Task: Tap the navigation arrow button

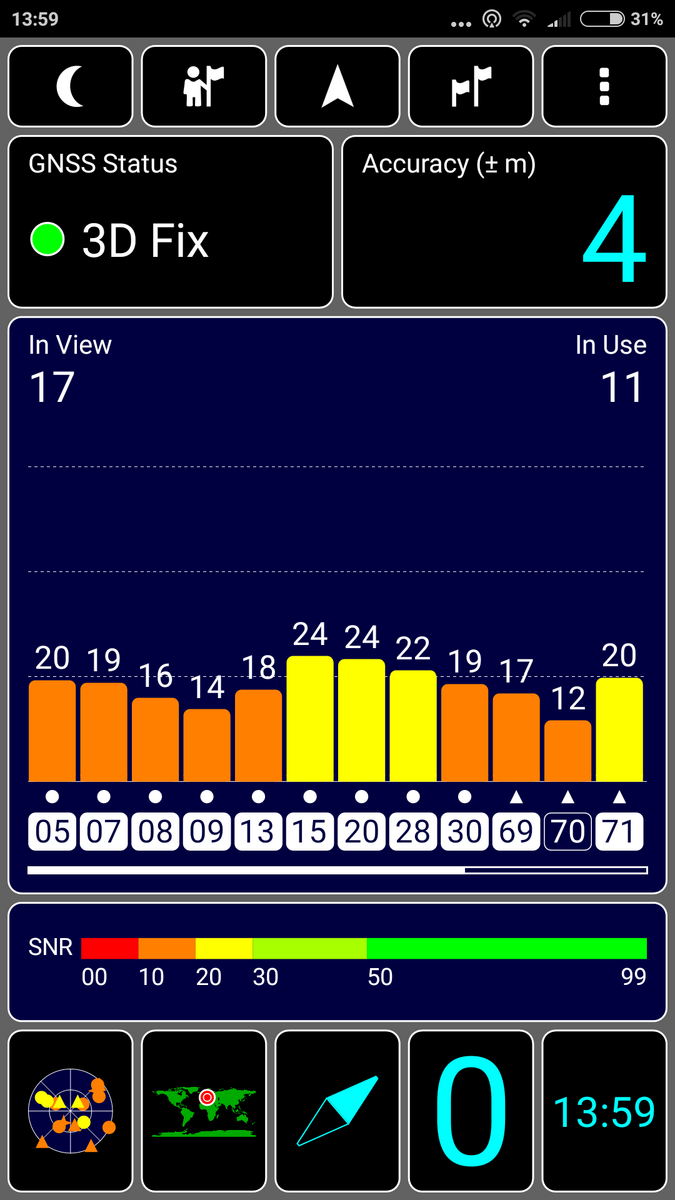Action: [x=338, y=87]
